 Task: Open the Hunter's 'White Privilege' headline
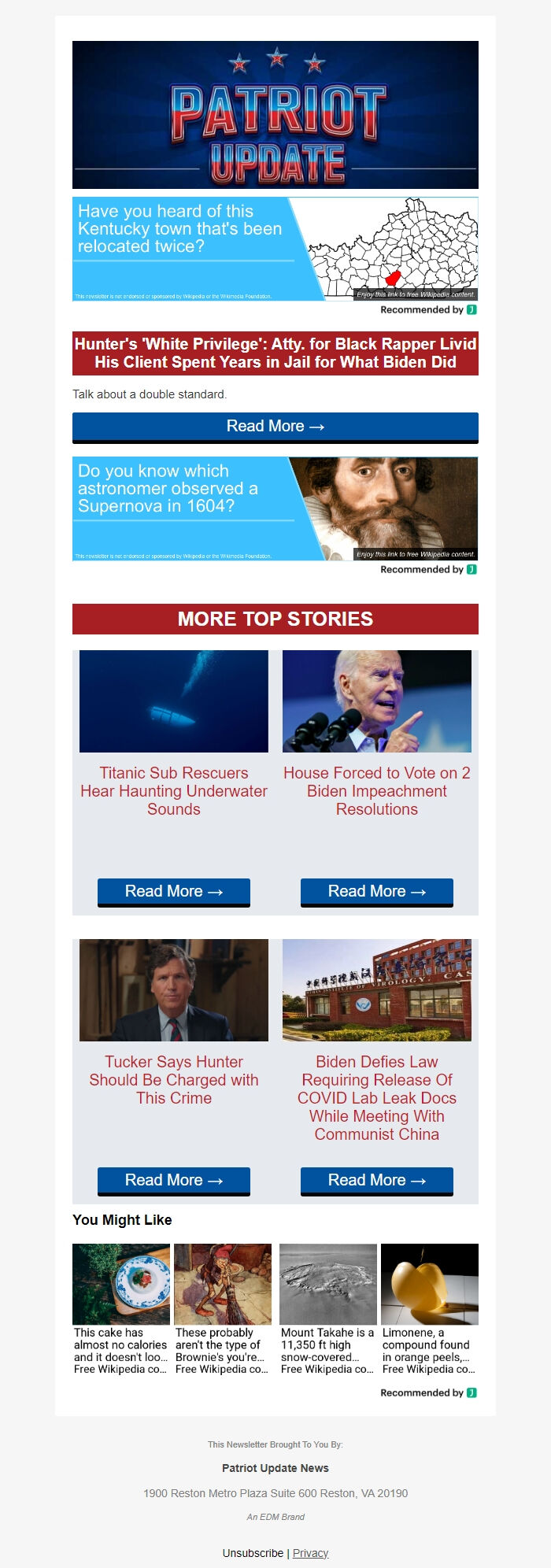(275, 353)
